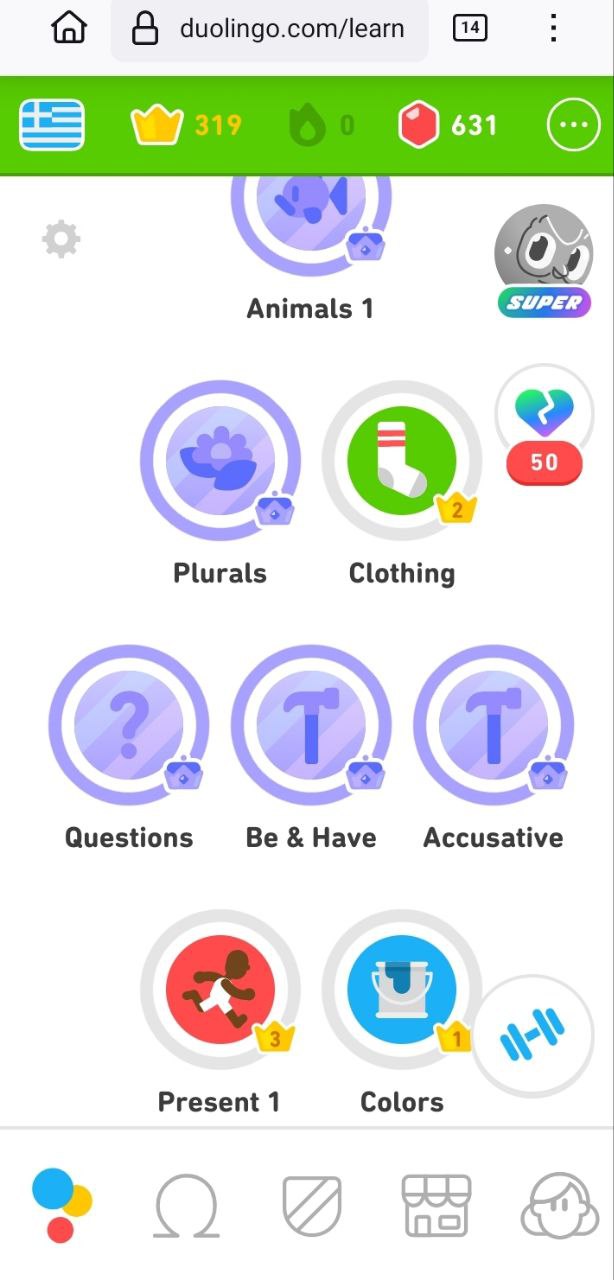The image size is (614, 1280).
Task: Select the Clothing skill
Action: coord(401,462)
